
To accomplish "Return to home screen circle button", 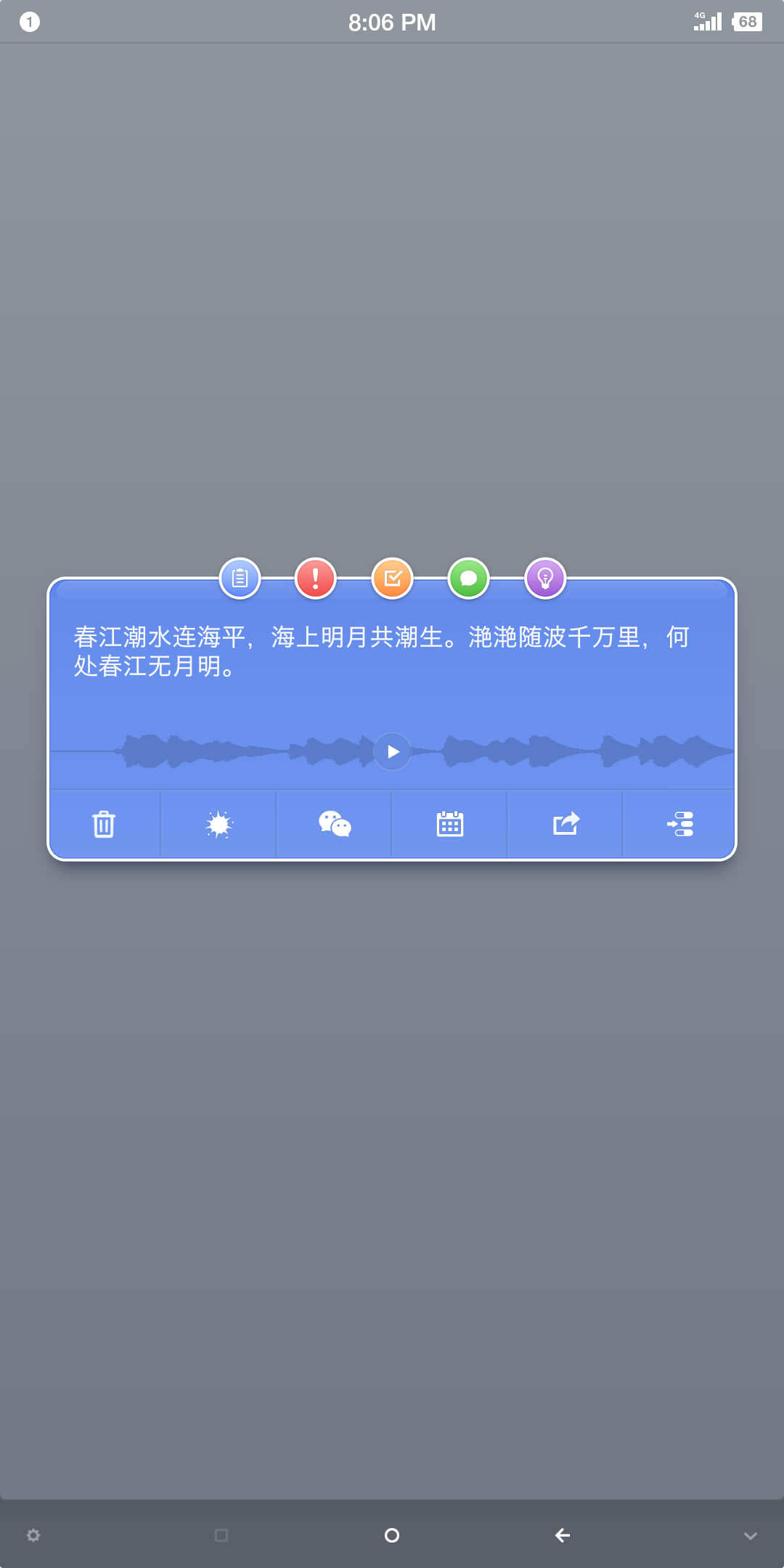I will click(x=392, y=1535).
